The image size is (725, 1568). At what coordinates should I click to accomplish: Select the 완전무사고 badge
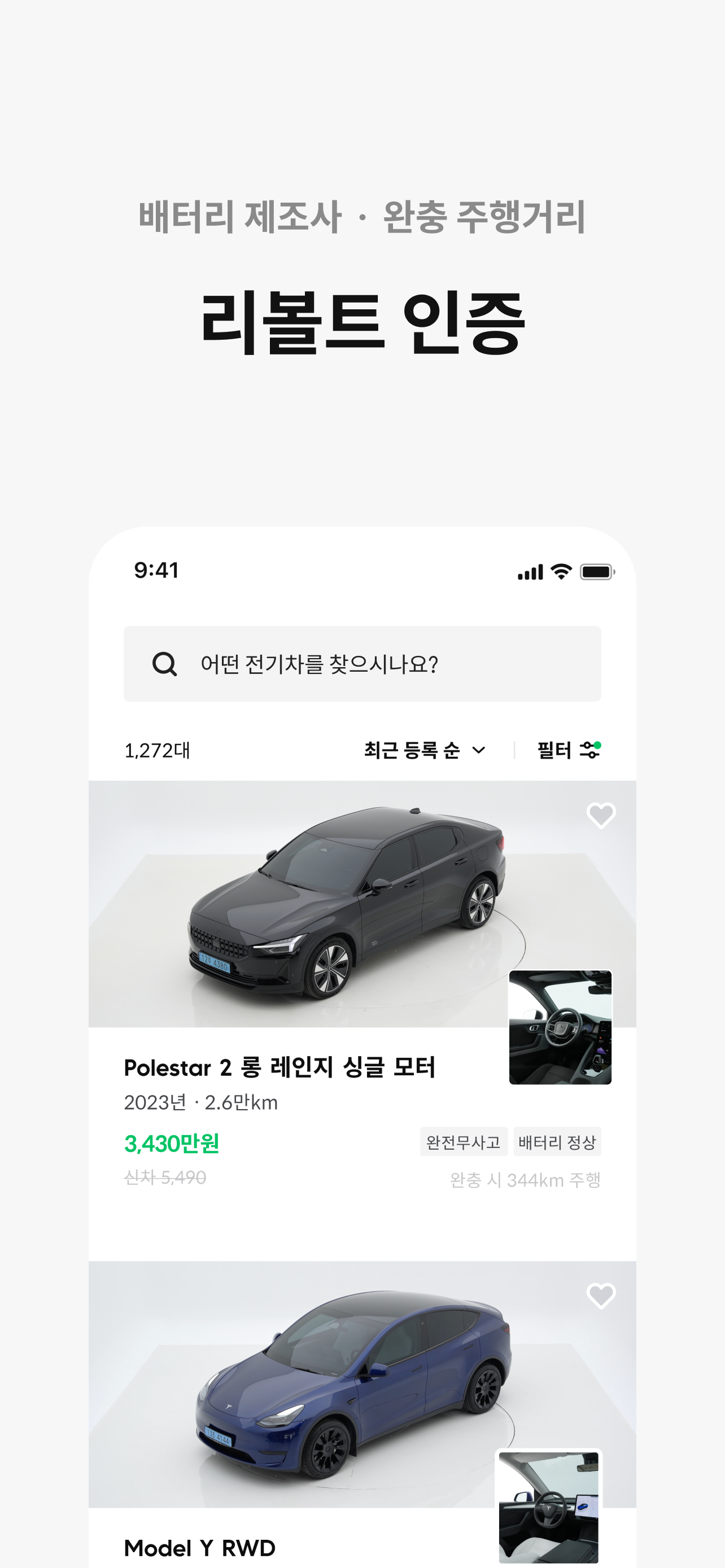pos(465,1141)
